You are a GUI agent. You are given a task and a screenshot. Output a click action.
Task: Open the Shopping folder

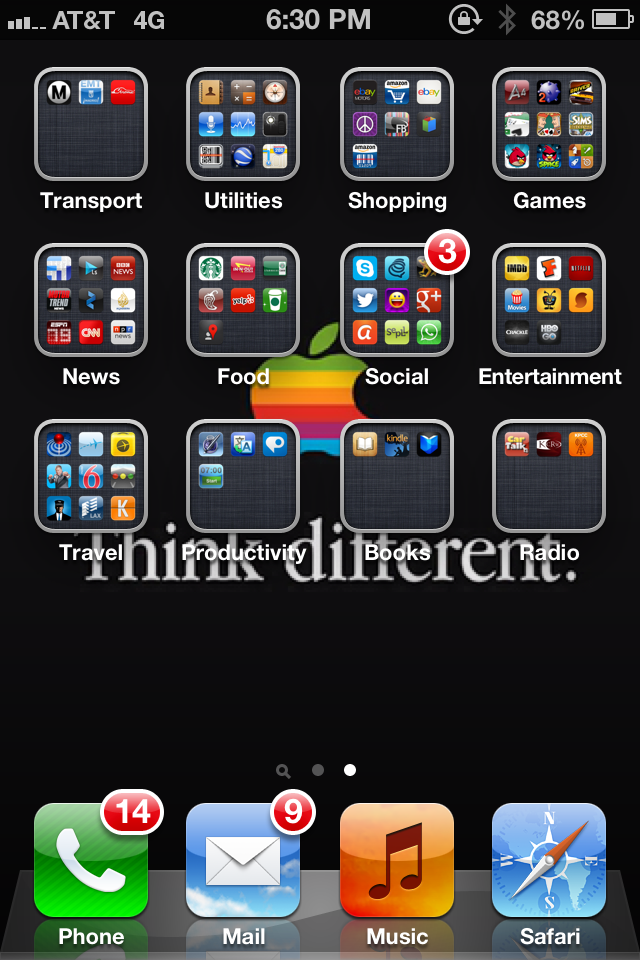tap(397, 124)
